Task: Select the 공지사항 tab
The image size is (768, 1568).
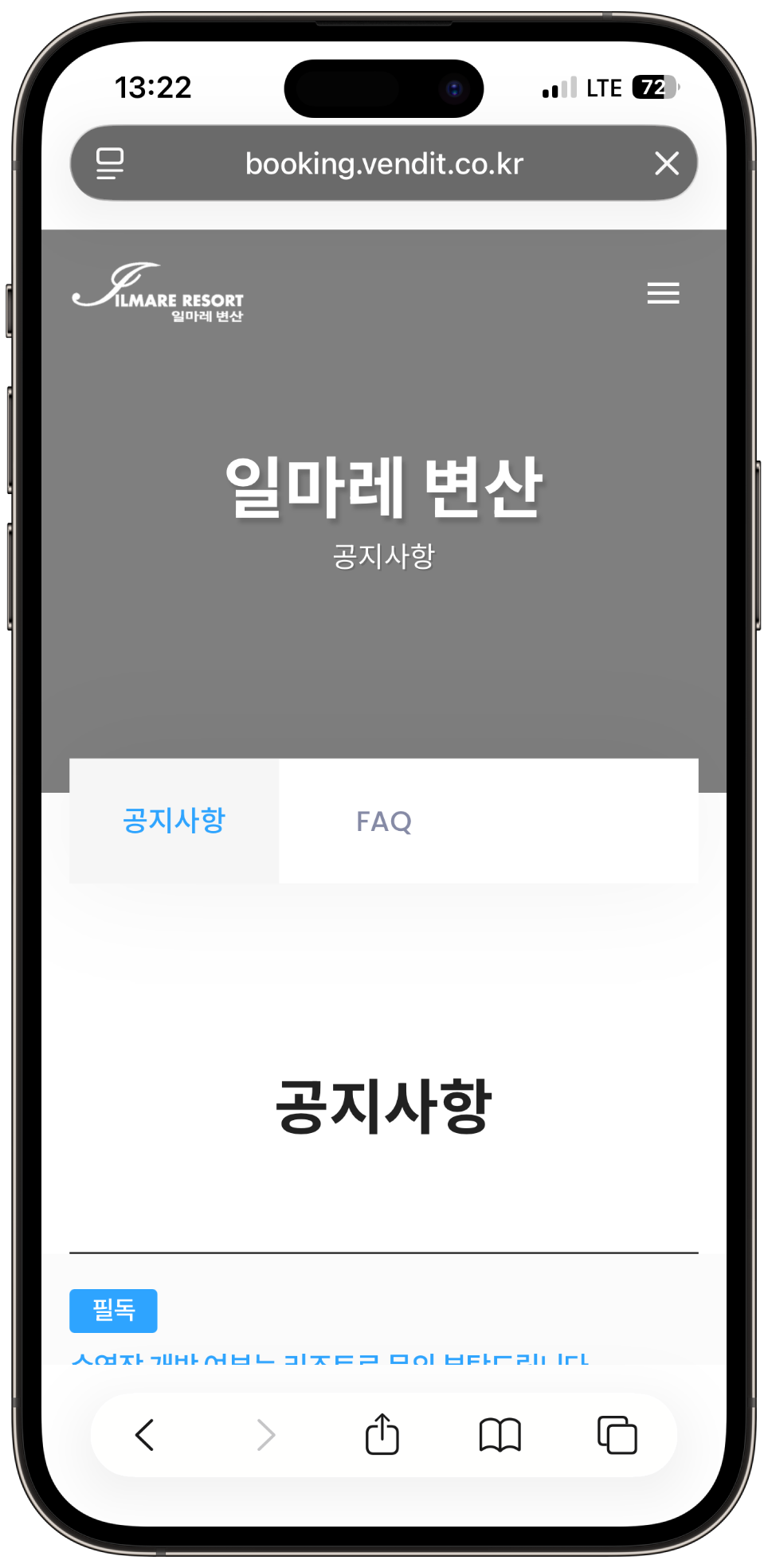Action: [x=174, y=821]
